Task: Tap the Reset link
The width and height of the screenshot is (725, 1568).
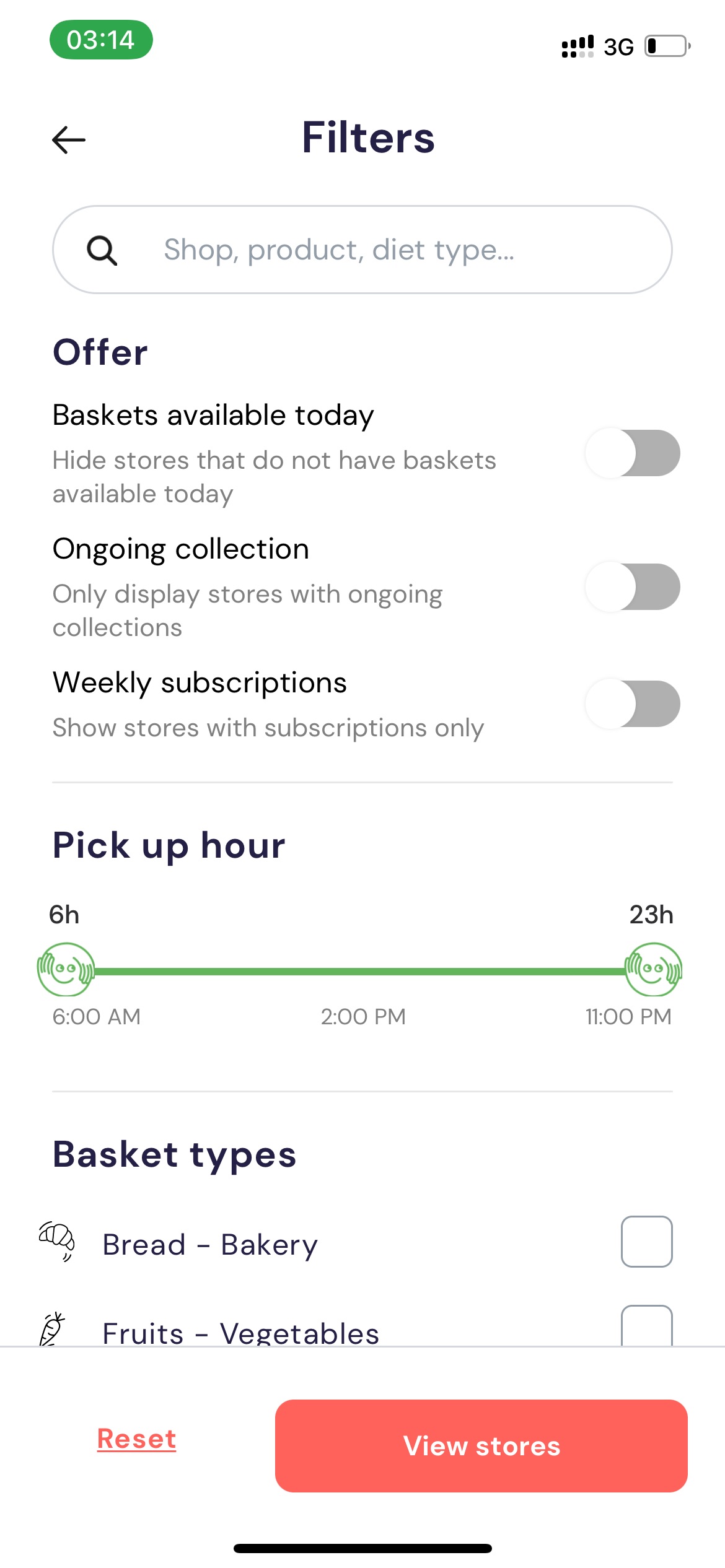Action: 136,1439
